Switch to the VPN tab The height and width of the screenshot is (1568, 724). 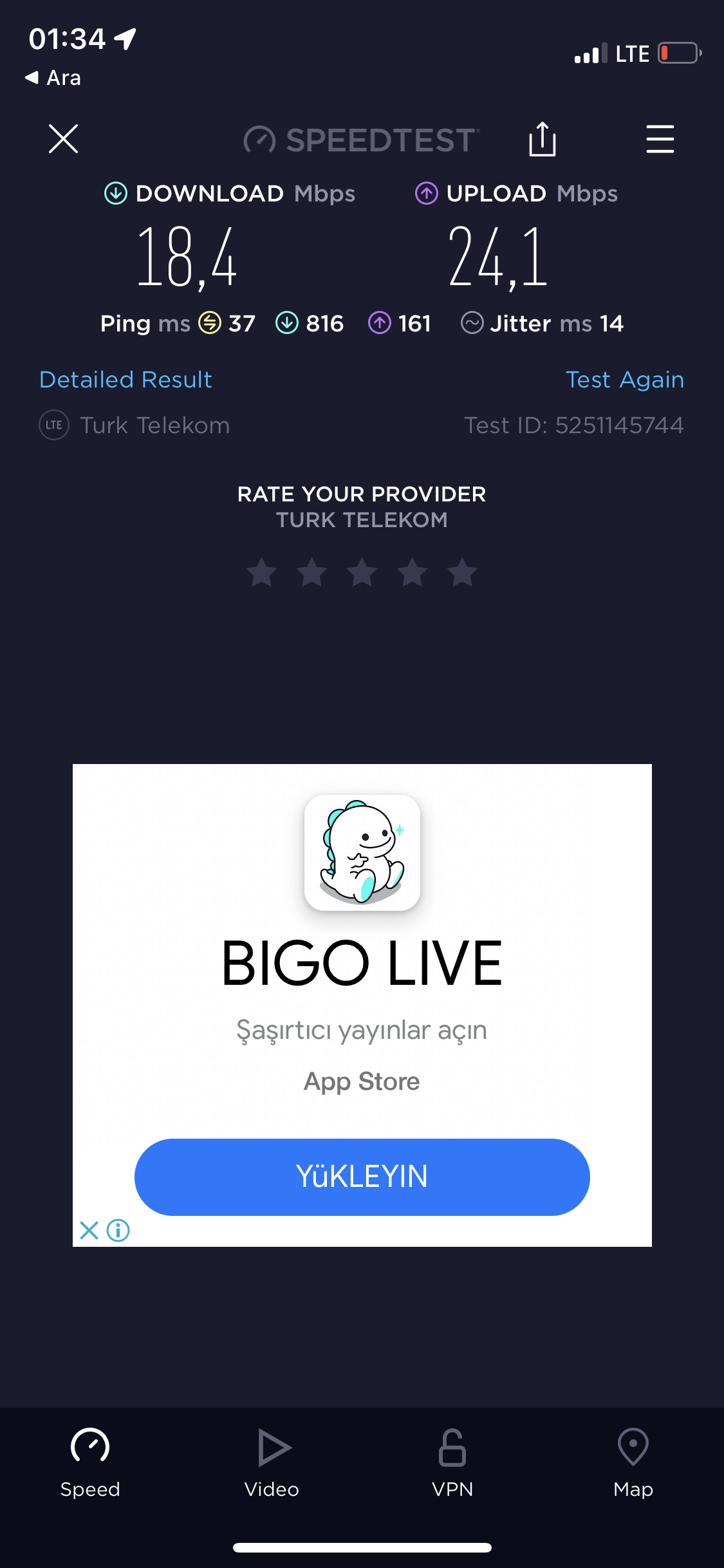452,1460
